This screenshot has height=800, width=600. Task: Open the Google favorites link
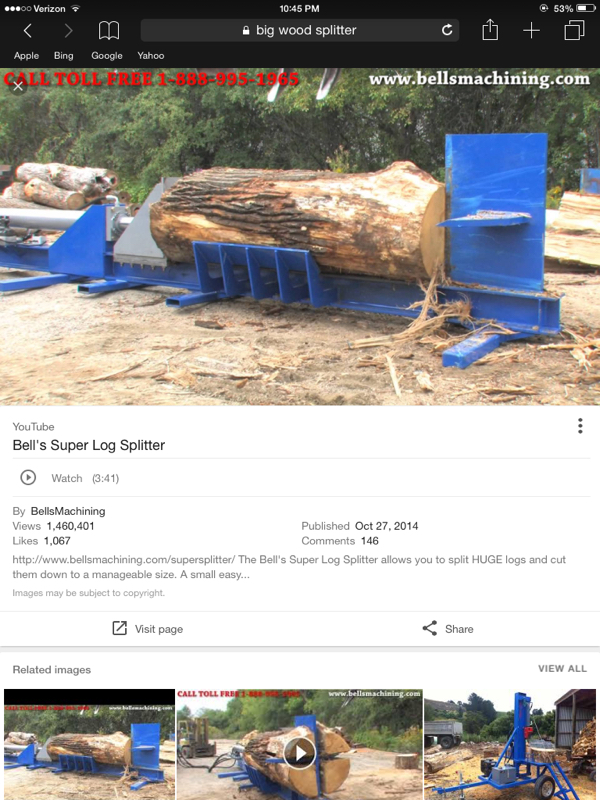click(x=107, y=56)
